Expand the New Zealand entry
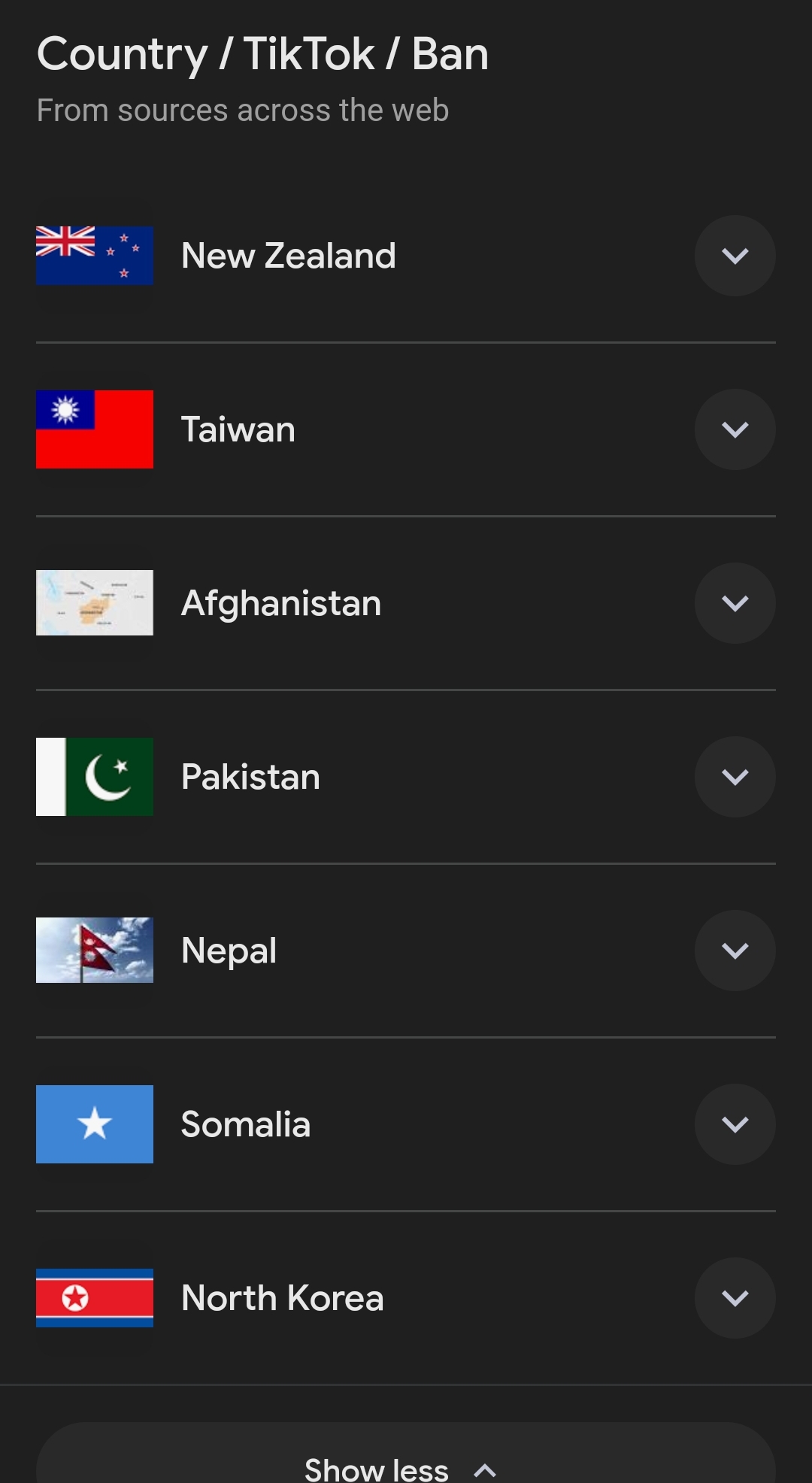The image size is (812, 1483). 735,256
